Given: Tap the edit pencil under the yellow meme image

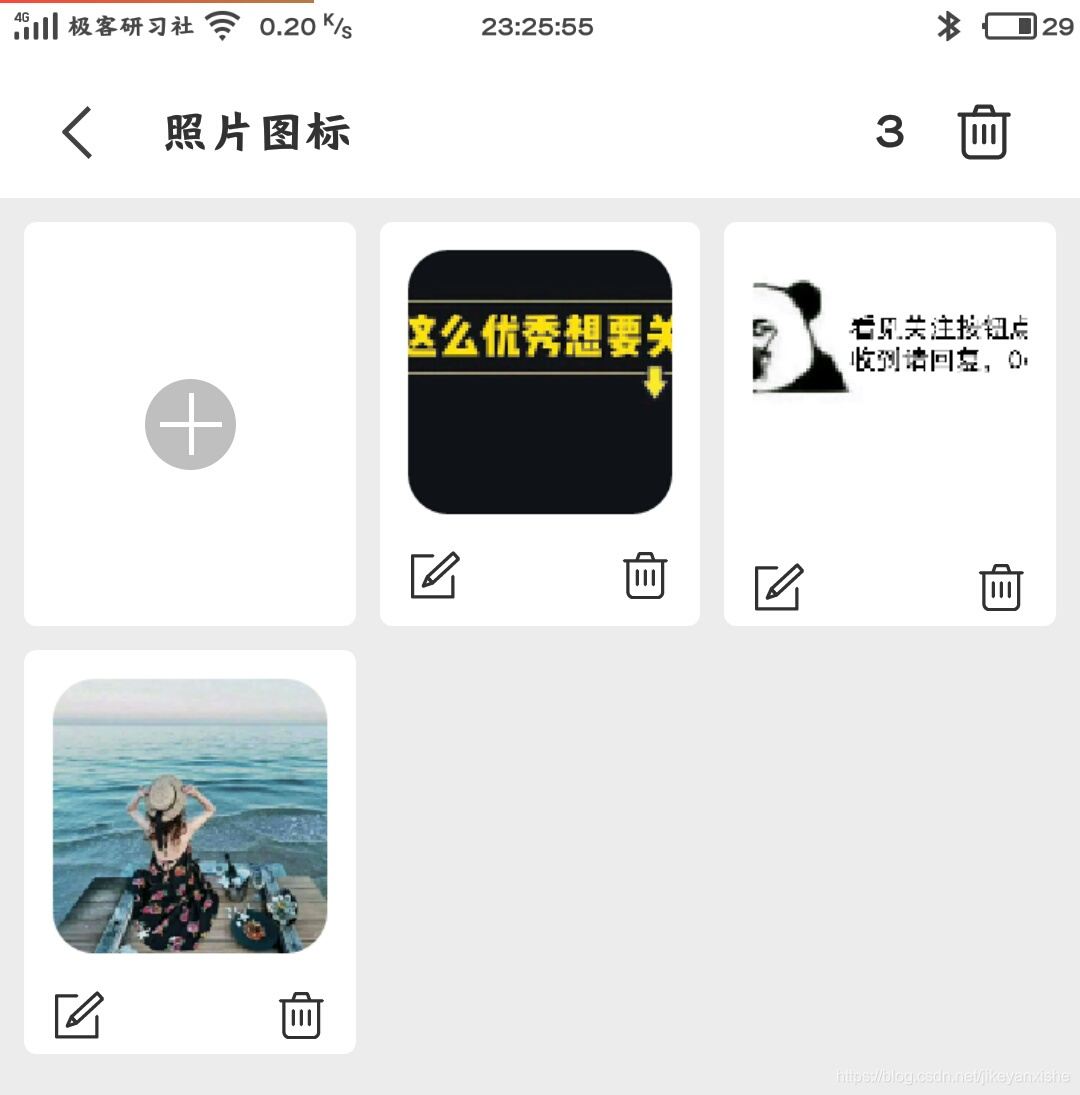Looking at the screenshot, I should [x=434, y=576].
